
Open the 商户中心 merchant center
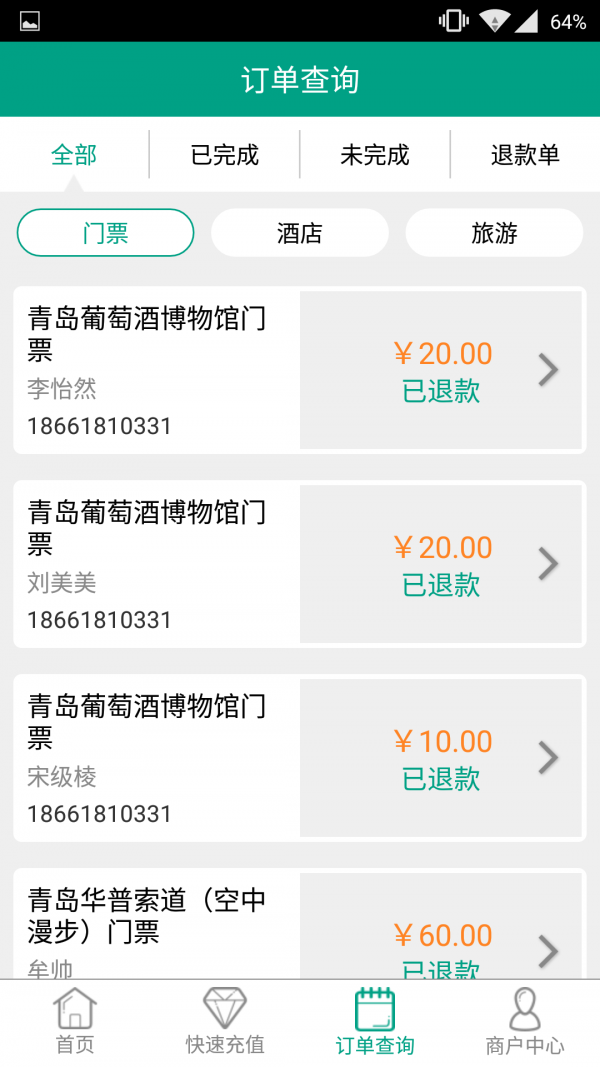click(525, 1022)
